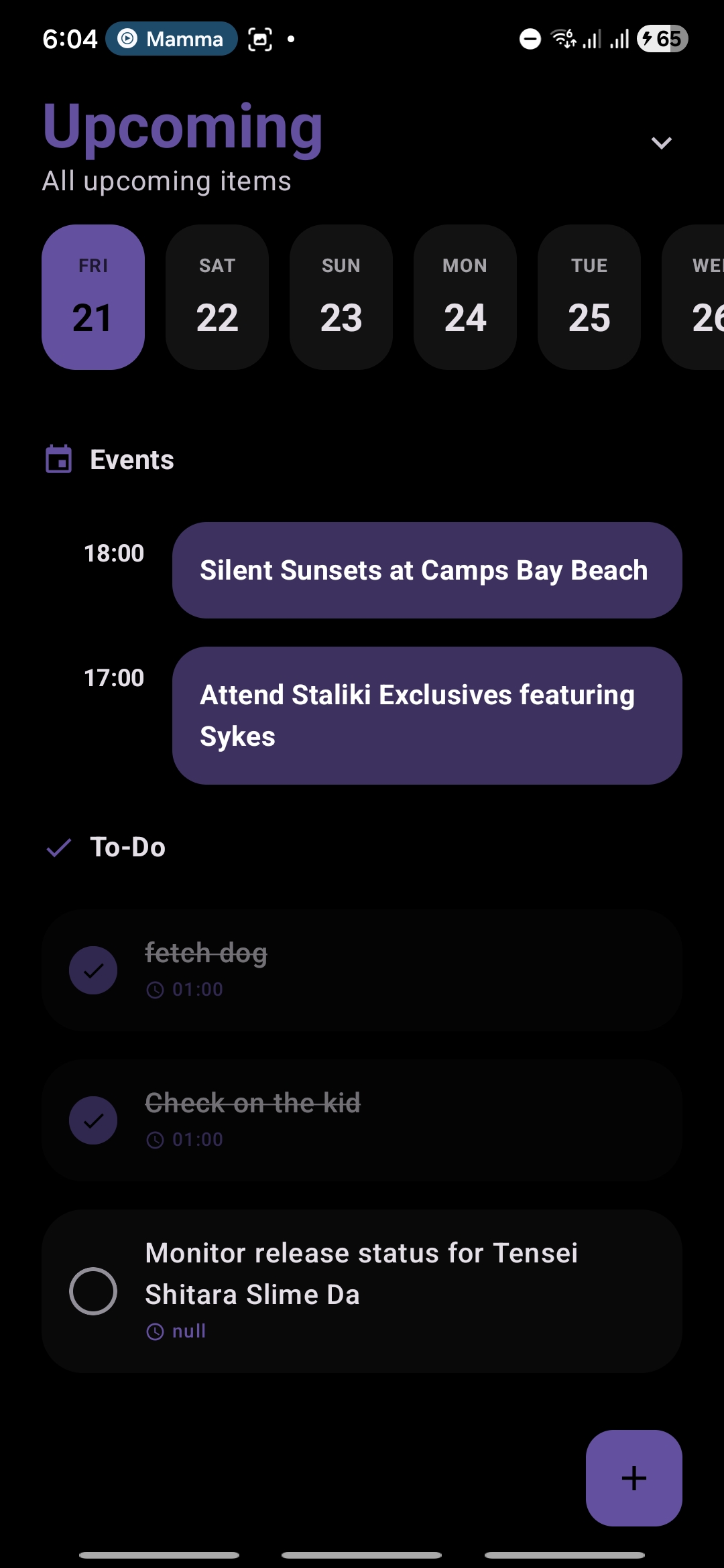Uncheck the Check on the kid task
The height and width of the screenshot is (1568, 724).
[x=93, y=1120]
